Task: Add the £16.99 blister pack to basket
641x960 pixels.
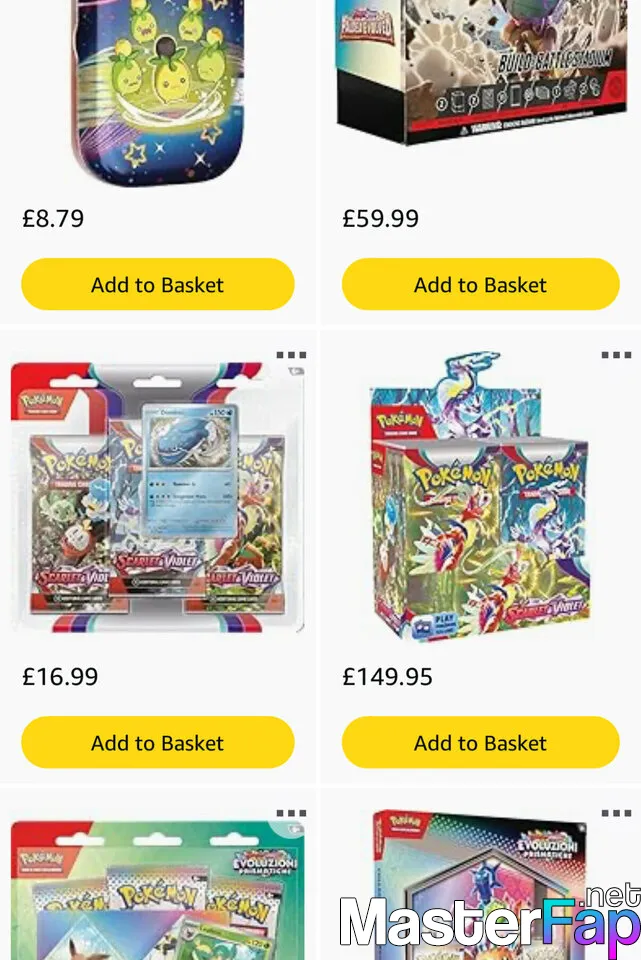Action: 157,743
